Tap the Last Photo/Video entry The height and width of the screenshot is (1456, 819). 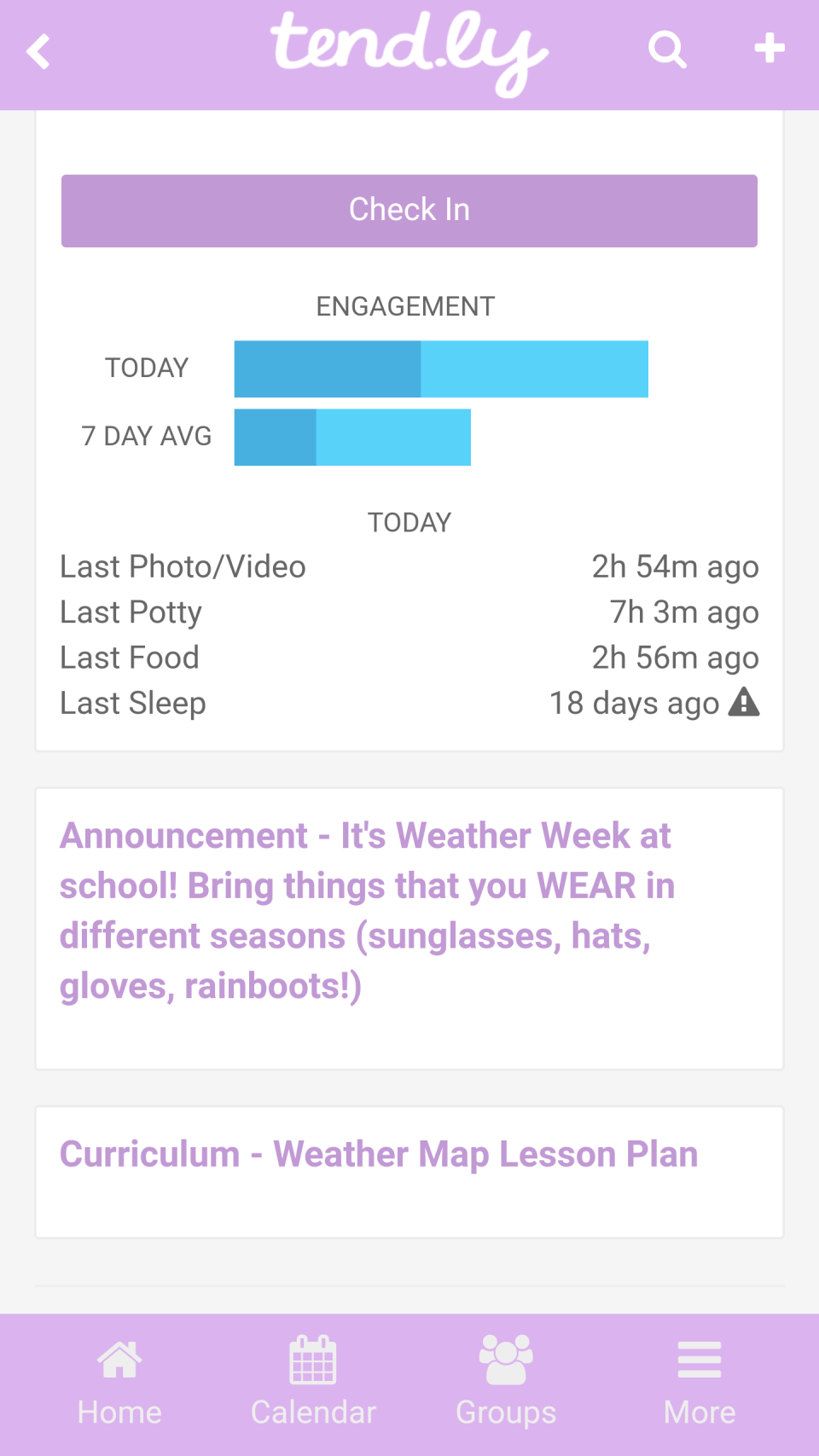point(409,566)
